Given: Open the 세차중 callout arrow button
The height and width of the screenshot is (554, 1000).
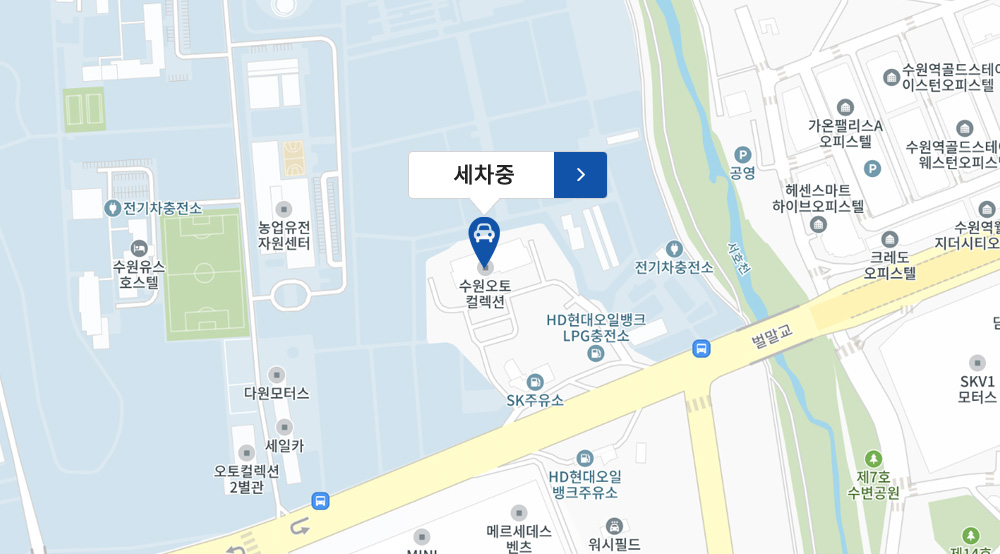Looking at the screenshot, I should point(580,175).
